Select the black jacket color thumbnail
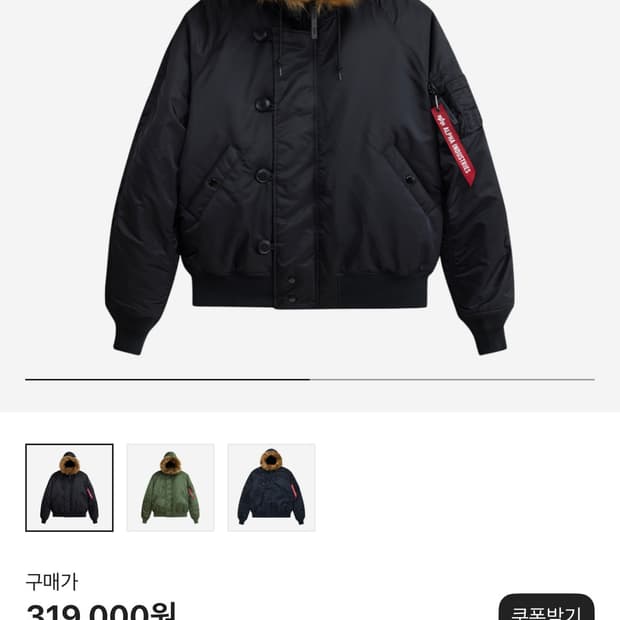Image resolution: width=620 pixels, height=620 pixels. click(x=69, y=488)
